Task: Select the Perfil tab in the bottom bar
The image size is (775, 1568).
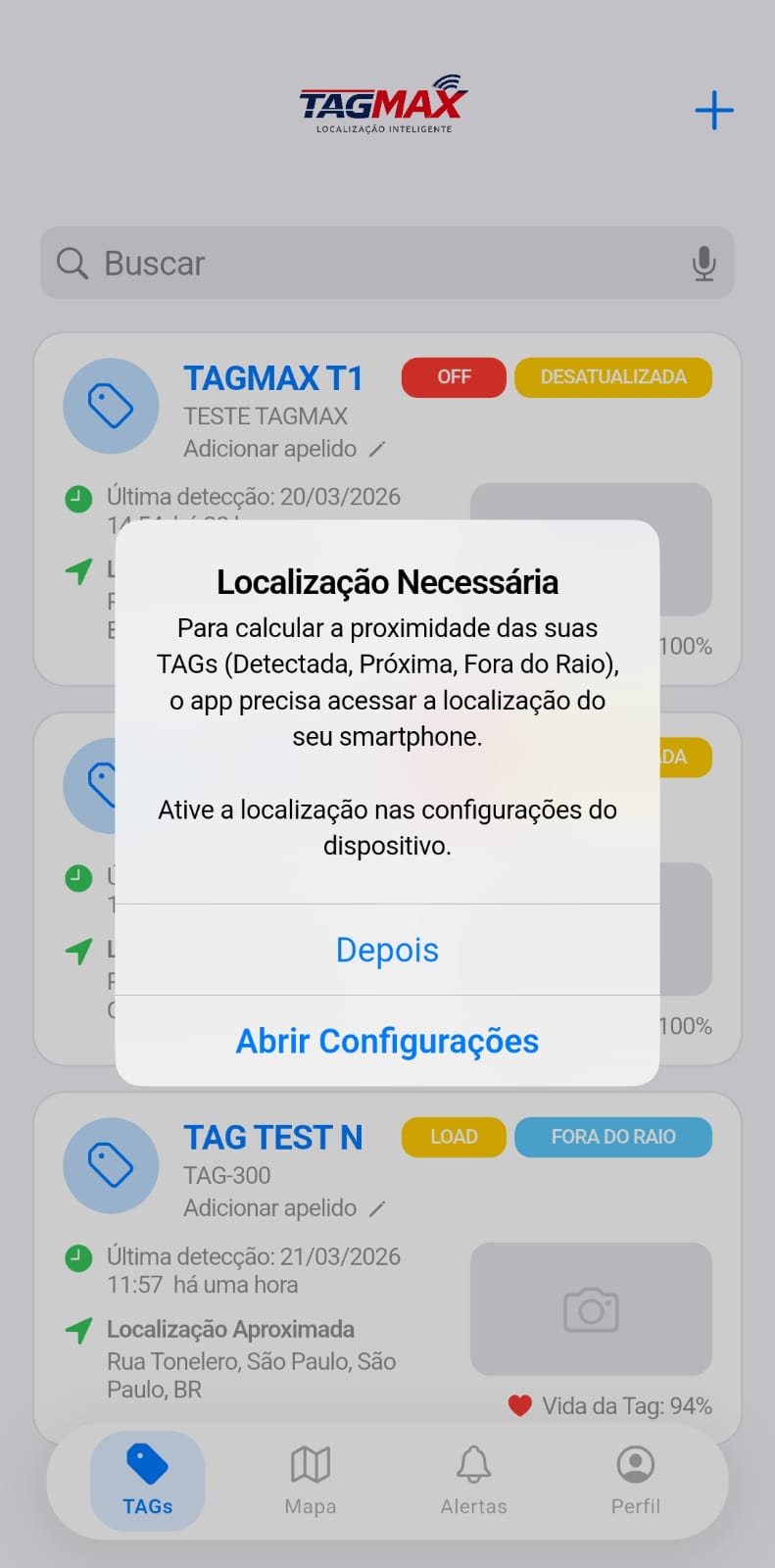Action: click(636, 1480)
